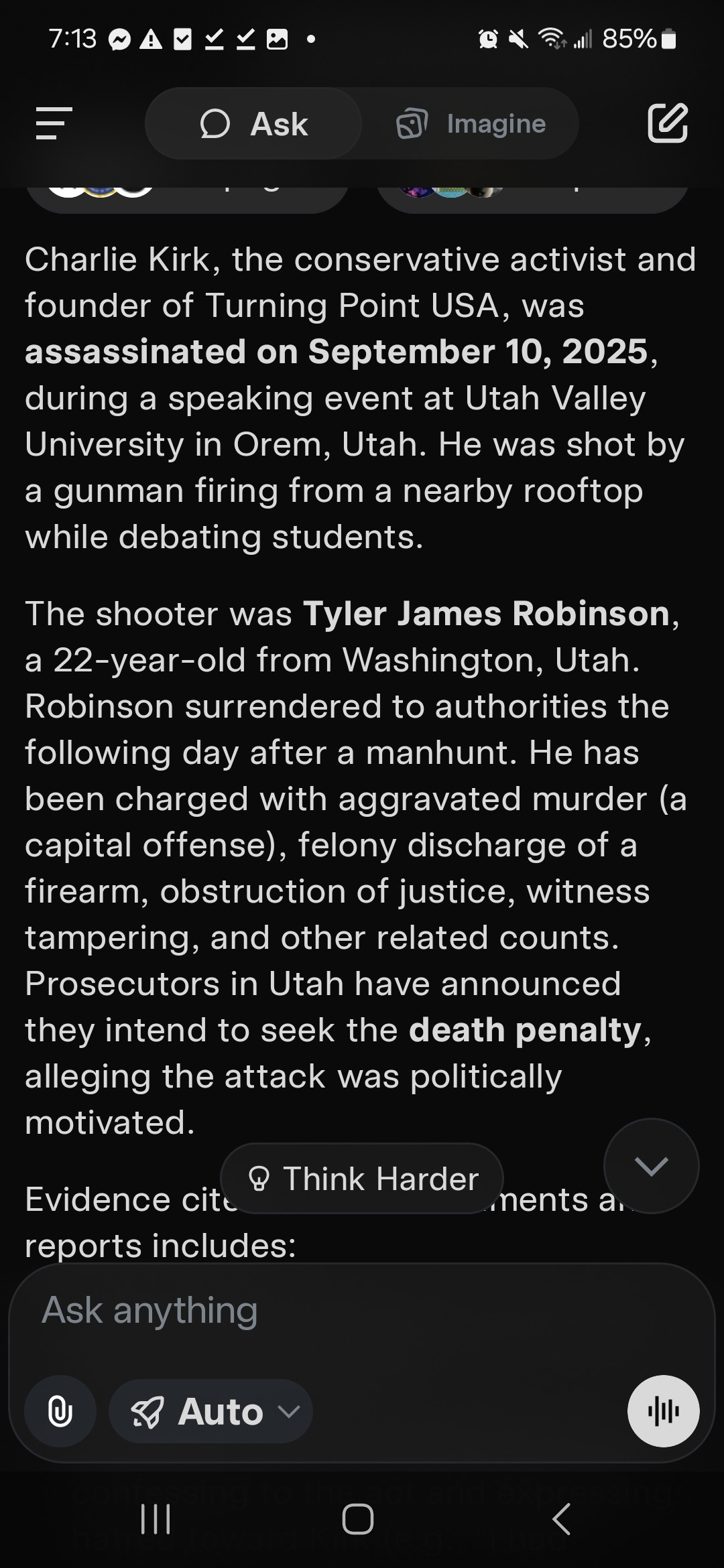Viewport: 724px width, 1568px height.
Task: Go back using system navigation
Action: click(562, 1519)
